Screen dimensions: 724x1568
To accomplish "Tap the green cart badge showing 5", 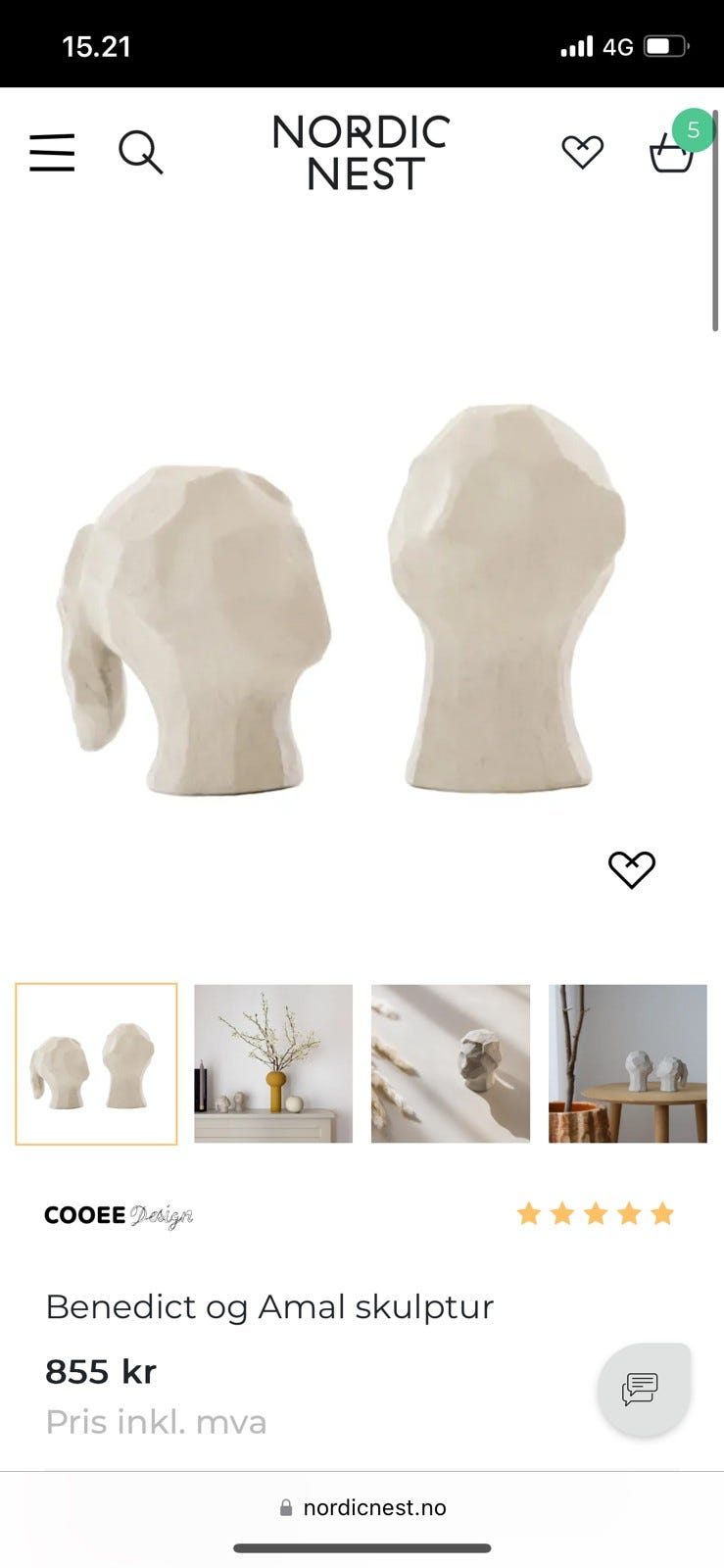I will pyautogui.click(x=693, y=130).
